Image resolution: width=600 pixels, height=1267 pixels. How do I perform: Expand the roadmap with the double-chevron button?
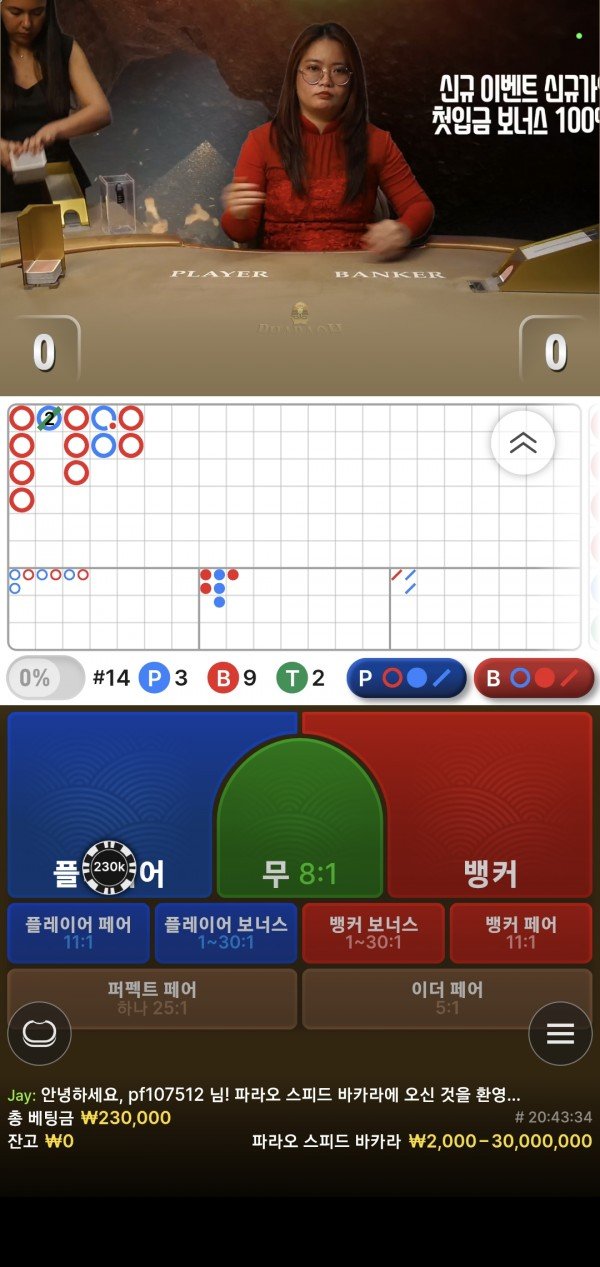click(x=523, y=443)
